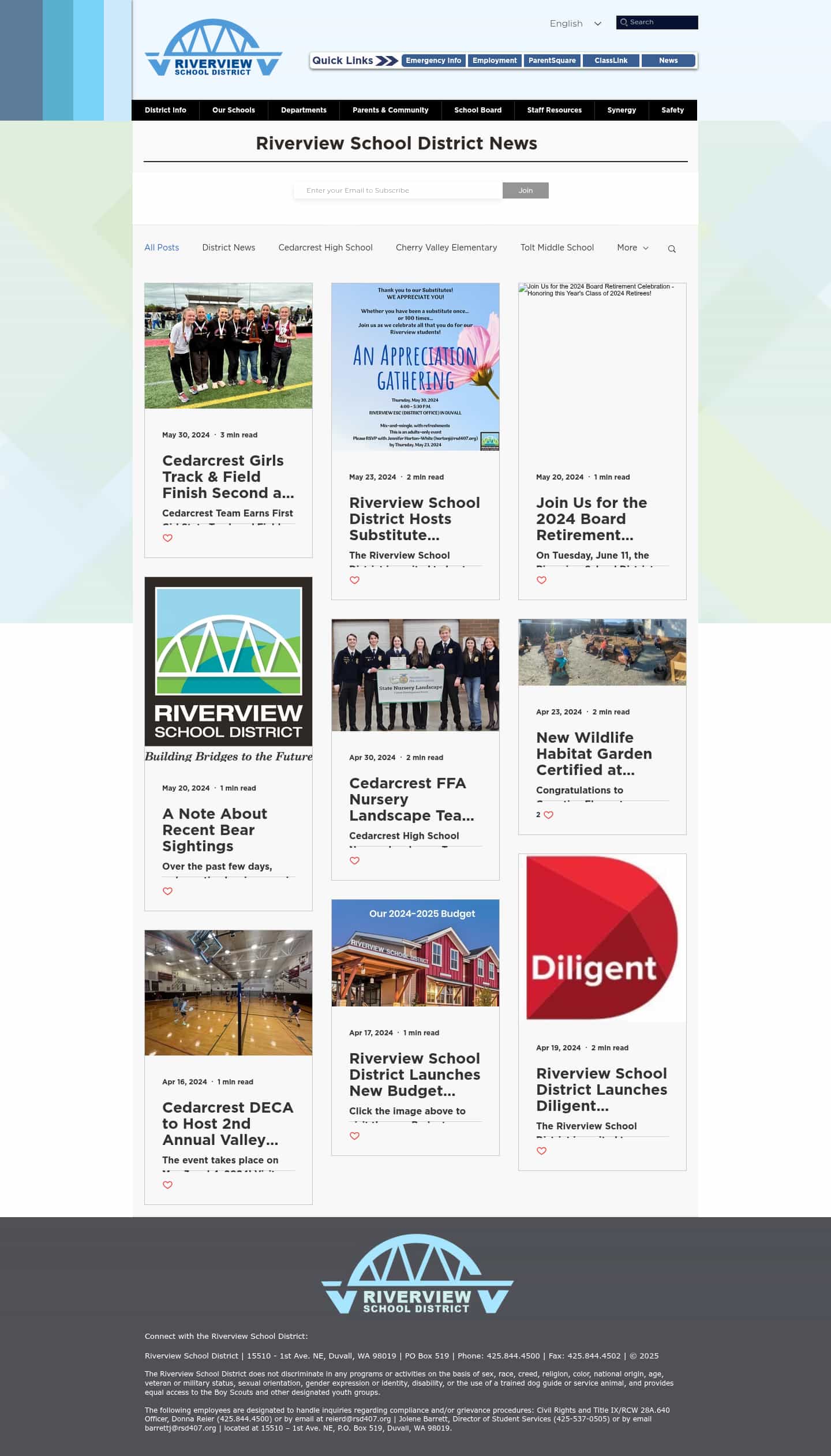Filter posts by Cedarcrest High School
Image resolution: width=831 pixels, height=1456 pixels.
325,248
